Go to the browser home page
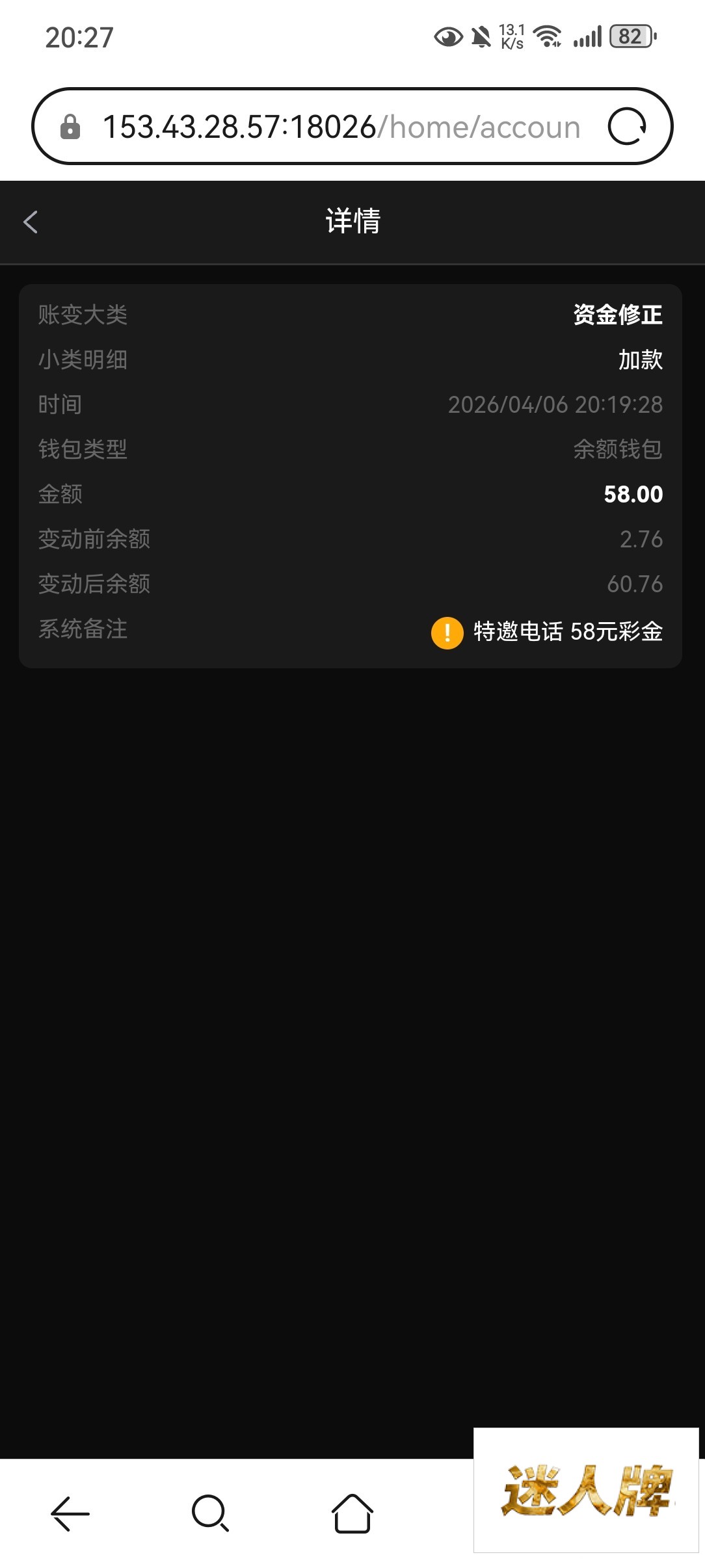 point(352,1513)
